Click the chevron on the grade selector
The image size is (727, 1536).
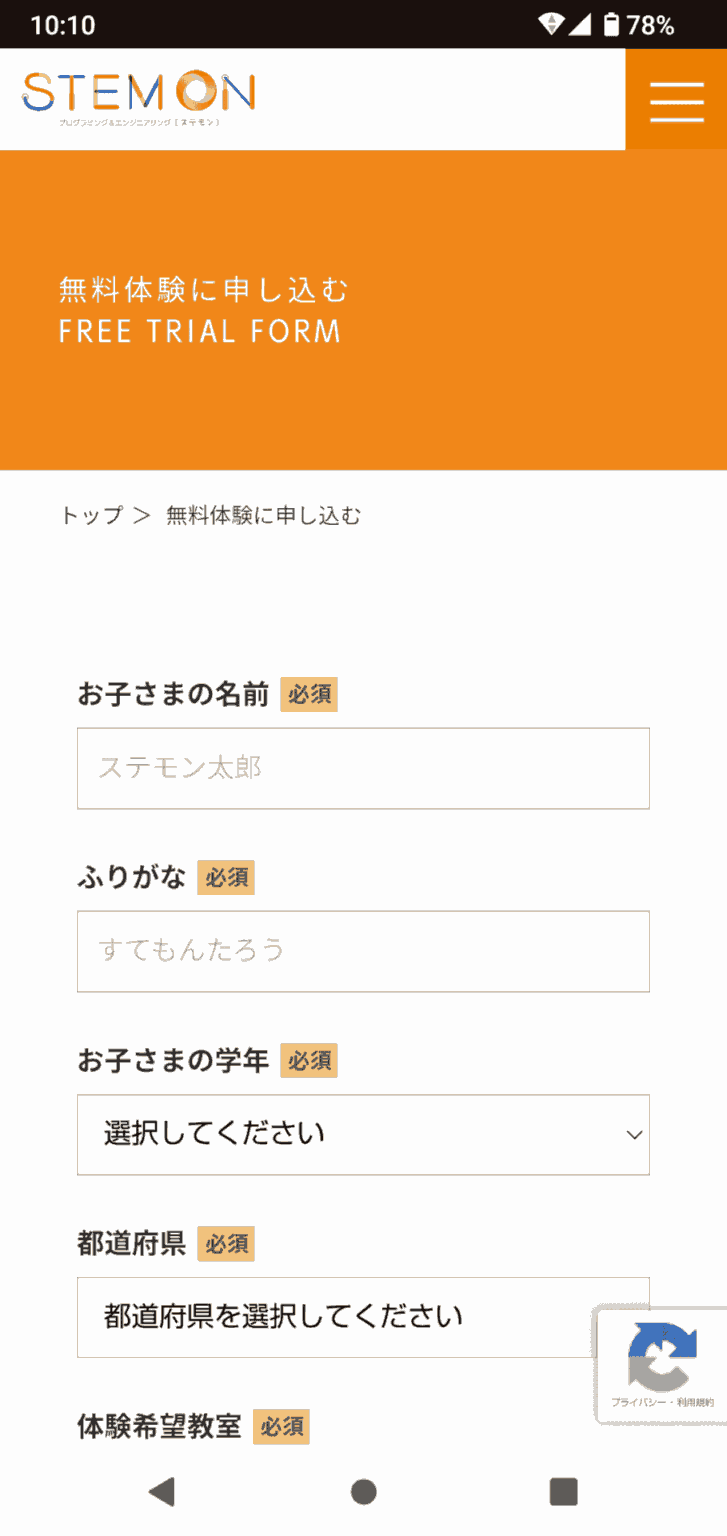point(633,1134)
